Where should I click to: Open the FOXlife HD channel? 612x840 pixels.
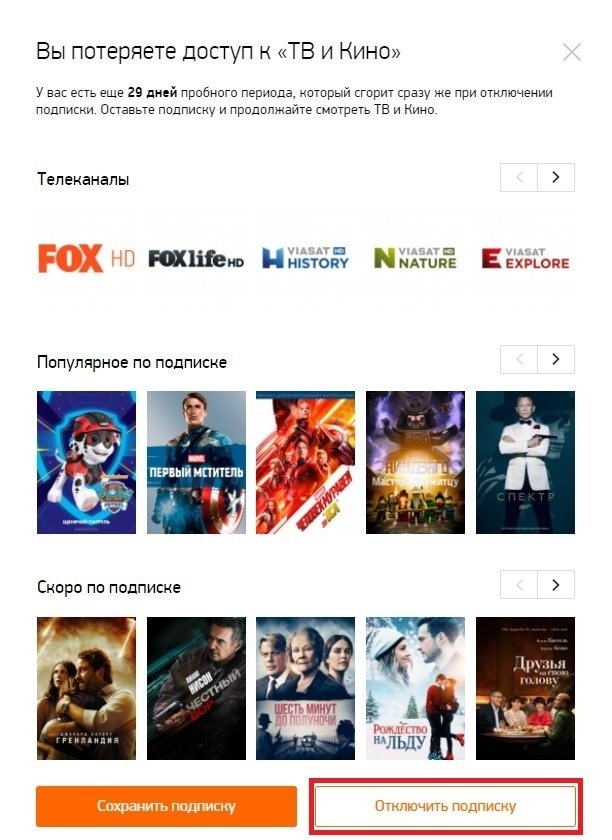point(196,259)
